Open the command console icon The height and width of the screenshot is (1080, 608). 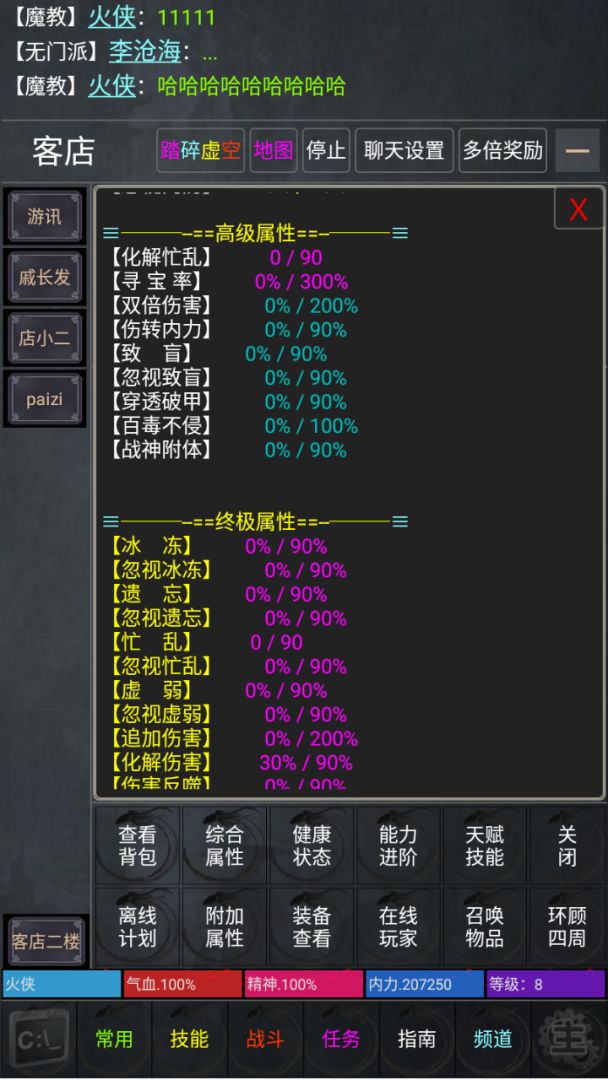click(x=39, y=1039)
